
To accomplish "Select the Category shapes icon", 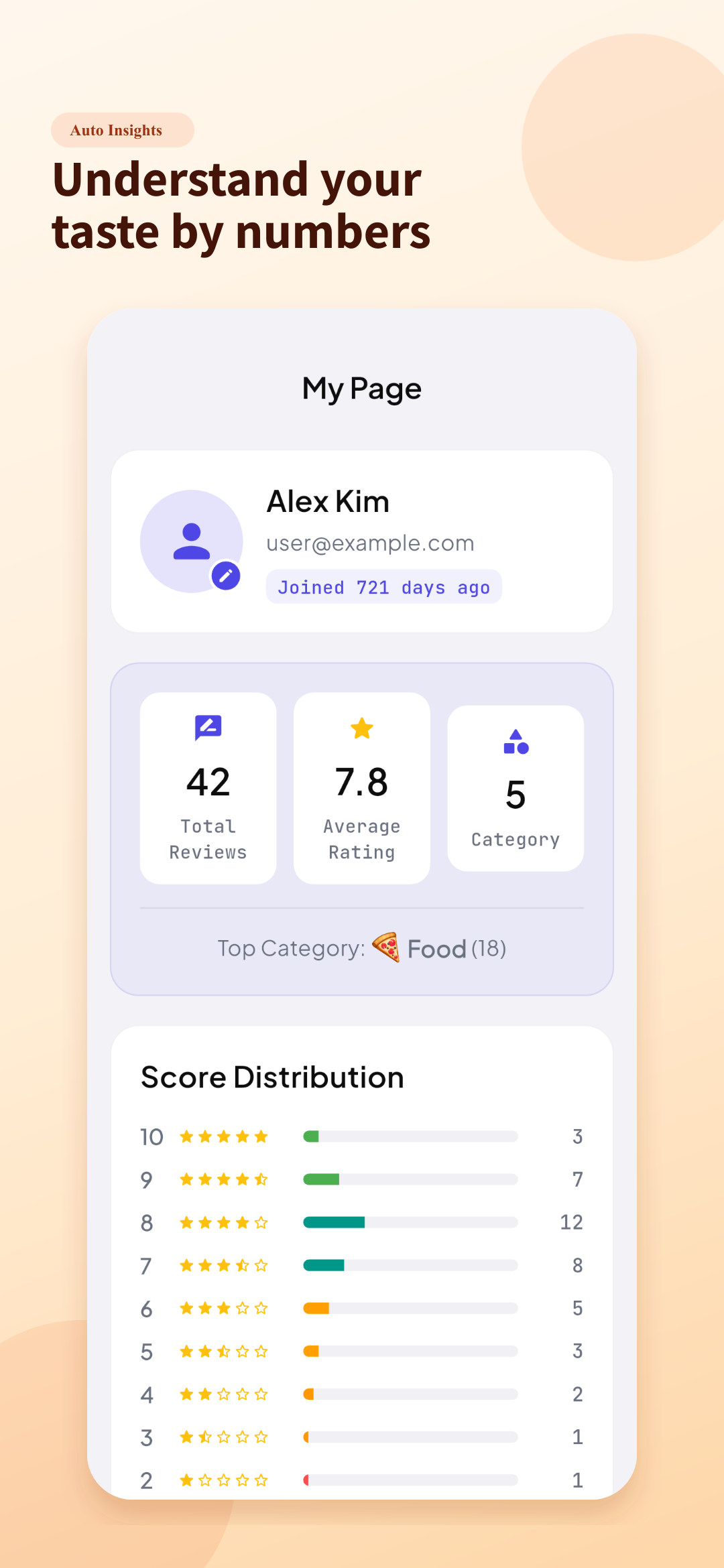I will pos(515,742).
